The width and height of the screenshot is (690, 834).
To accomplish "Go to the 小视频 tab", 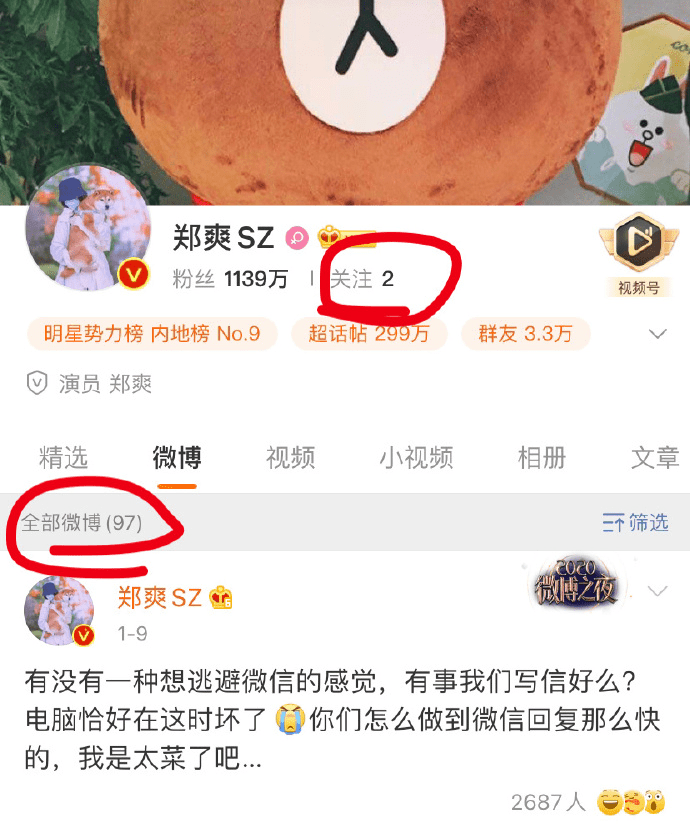I will point(416,458).
